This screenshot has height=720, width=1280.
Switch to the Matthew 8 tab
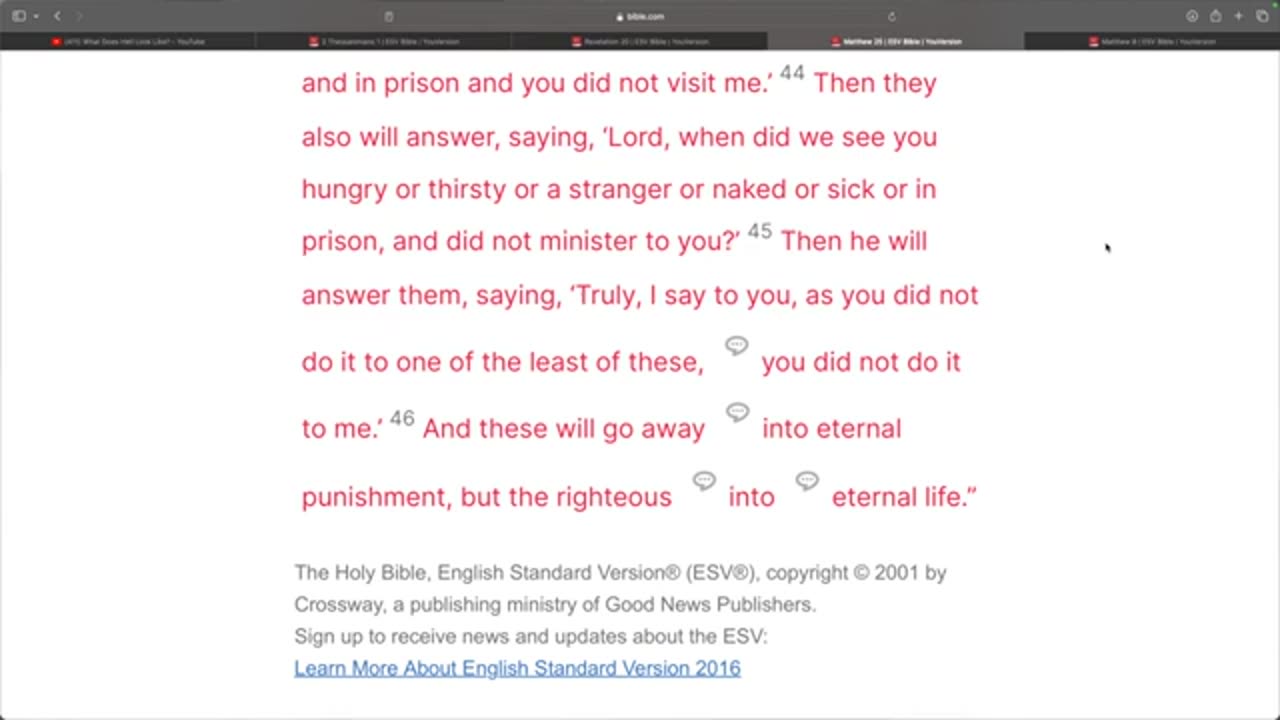tap(1152, 42)
